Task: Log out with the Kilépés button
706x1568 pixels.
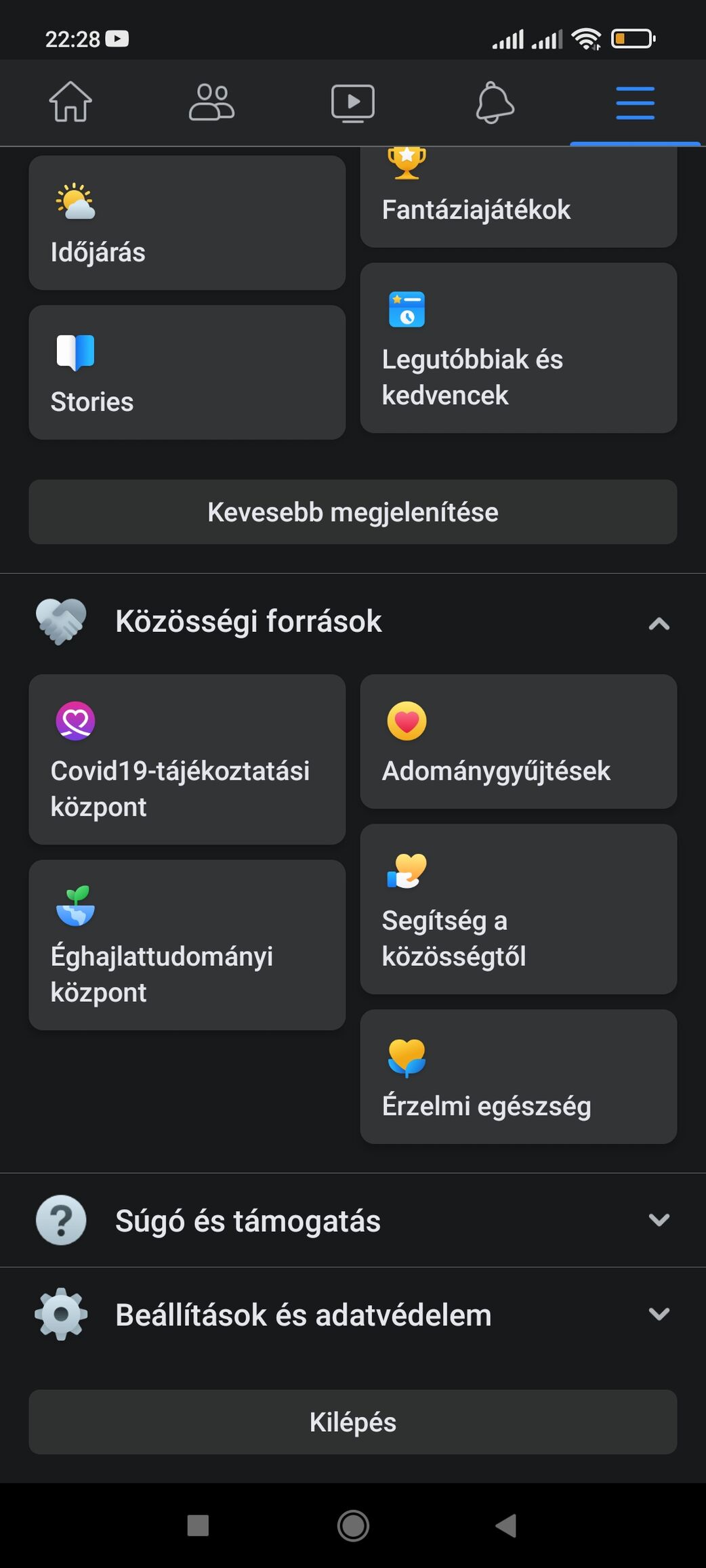Action: click(x=353, y=1422)
